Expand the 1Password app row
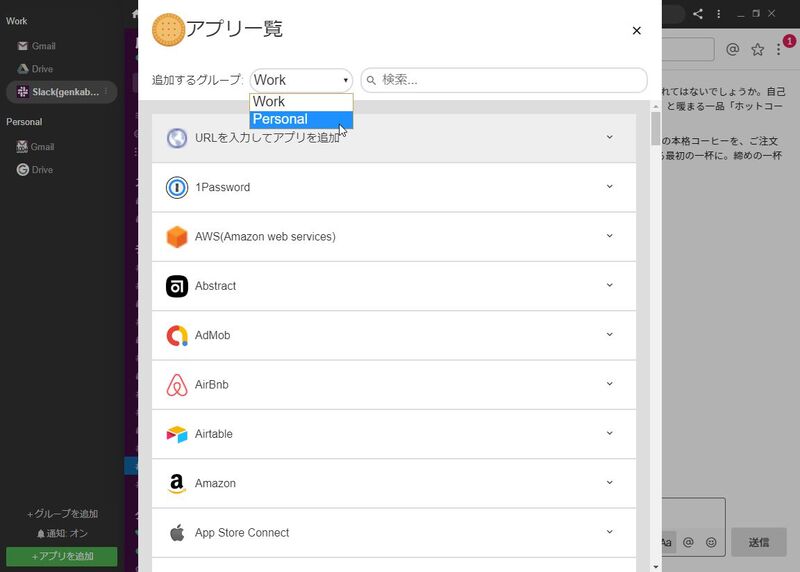Viewport: 800px width, 572px height. click(609, 187)
